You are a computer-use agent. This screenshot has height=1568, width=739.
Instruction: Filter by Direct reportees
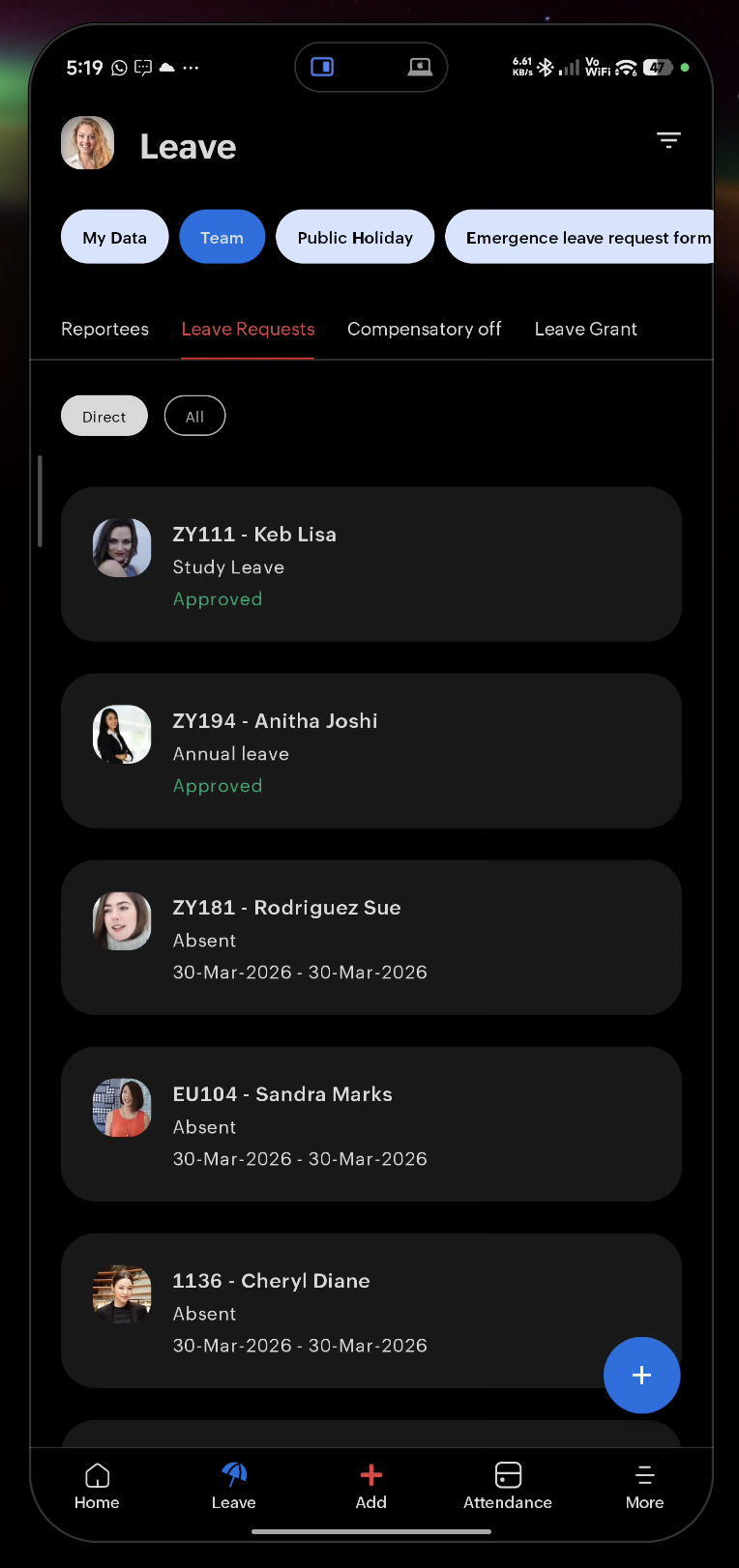click(x=104, y=417)
